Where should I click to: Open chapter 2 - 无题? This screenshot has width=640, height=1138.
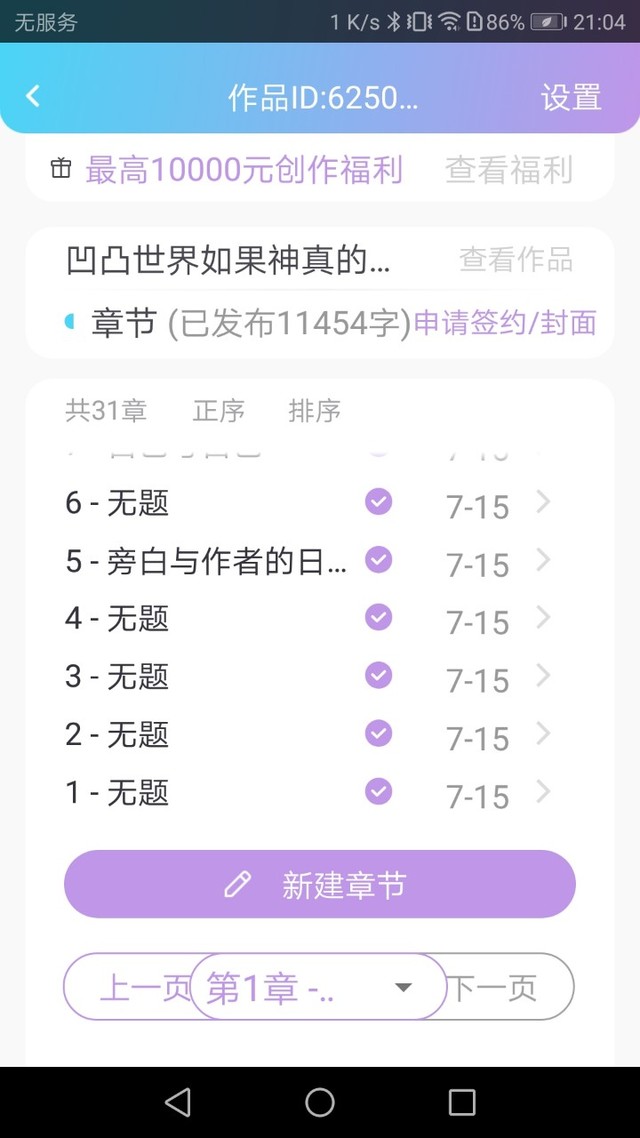pos(308,734)
